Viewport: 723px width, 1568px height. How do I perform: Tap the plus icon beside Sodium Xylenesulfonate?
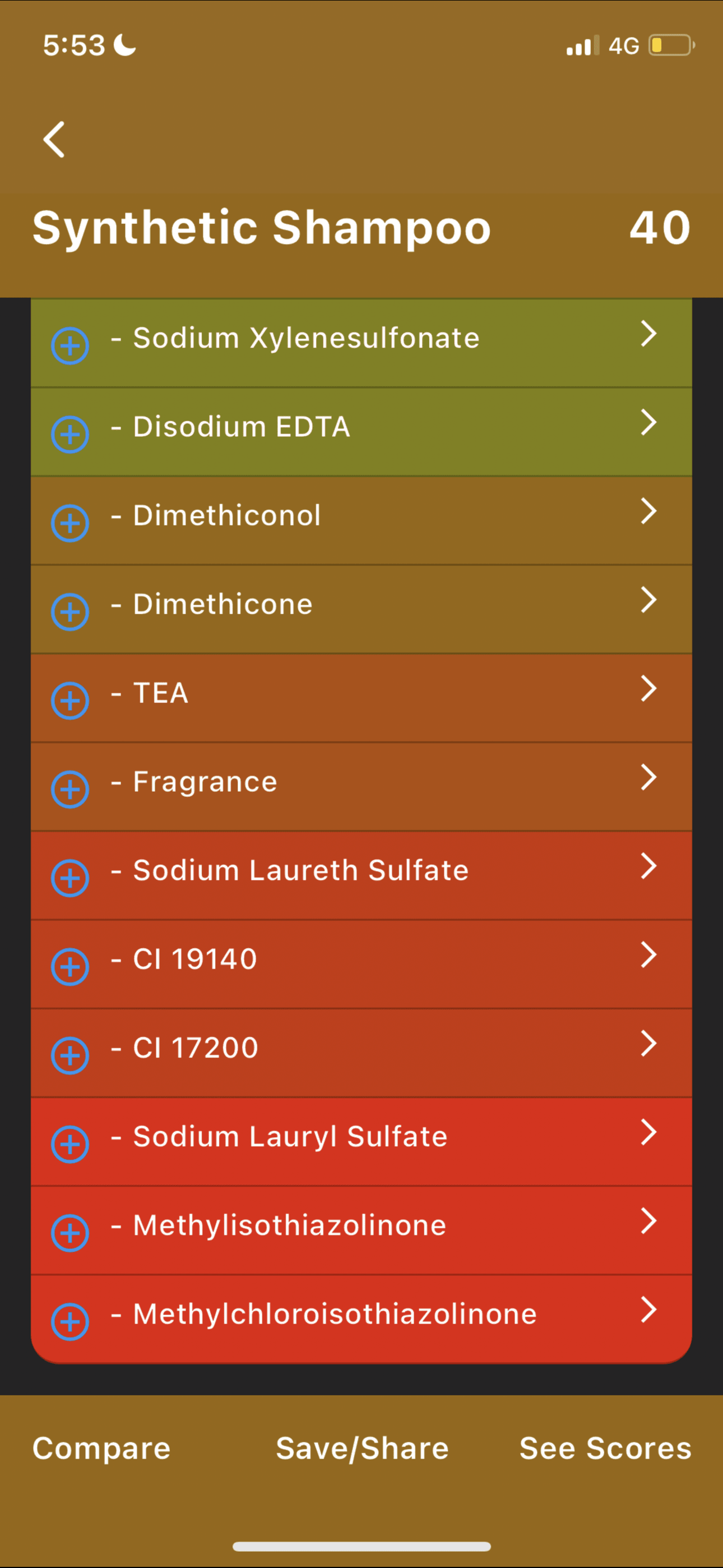[x=70, y=346]
